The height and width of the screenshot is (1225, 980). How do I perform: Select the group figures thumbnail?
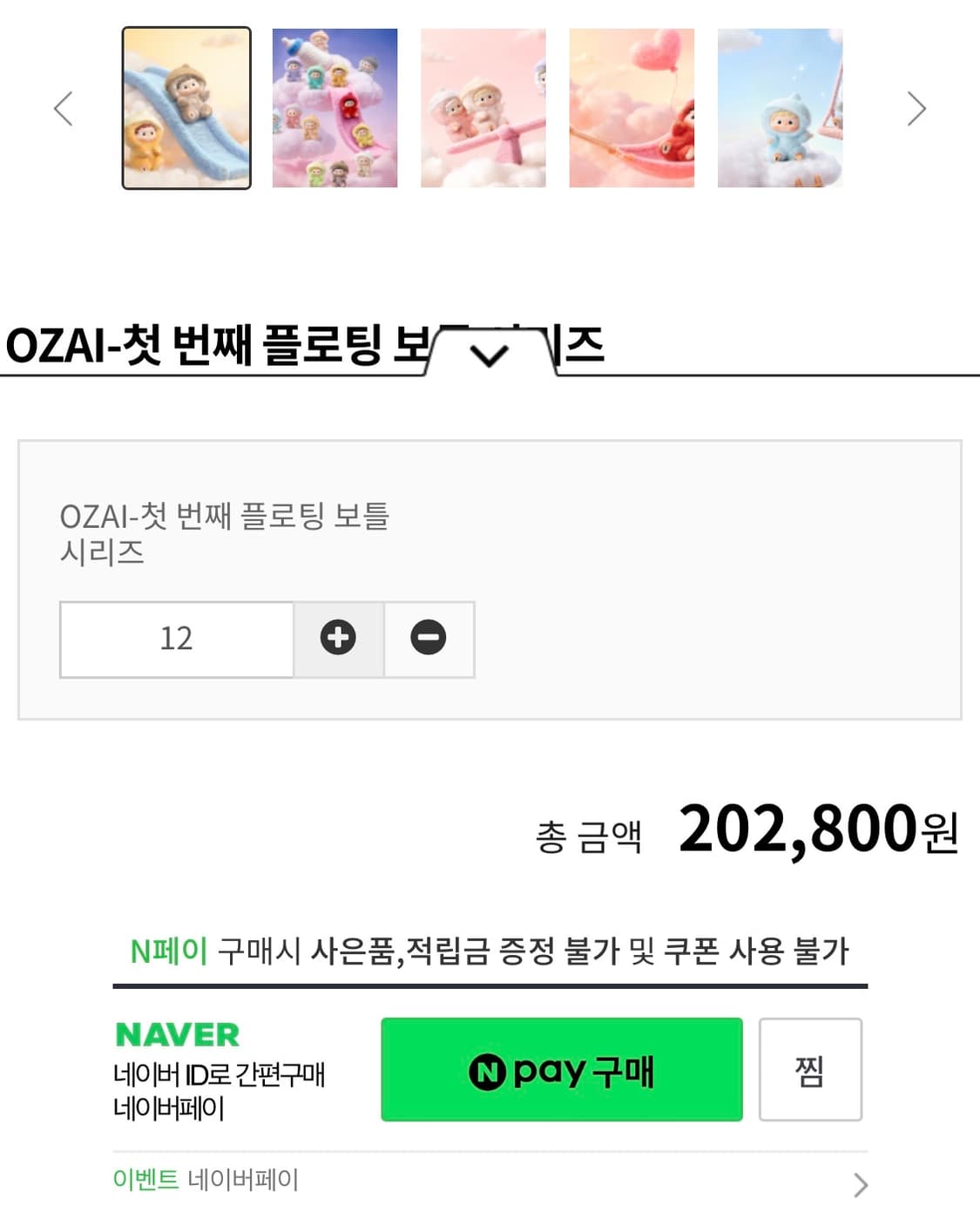tap(335, 110)
